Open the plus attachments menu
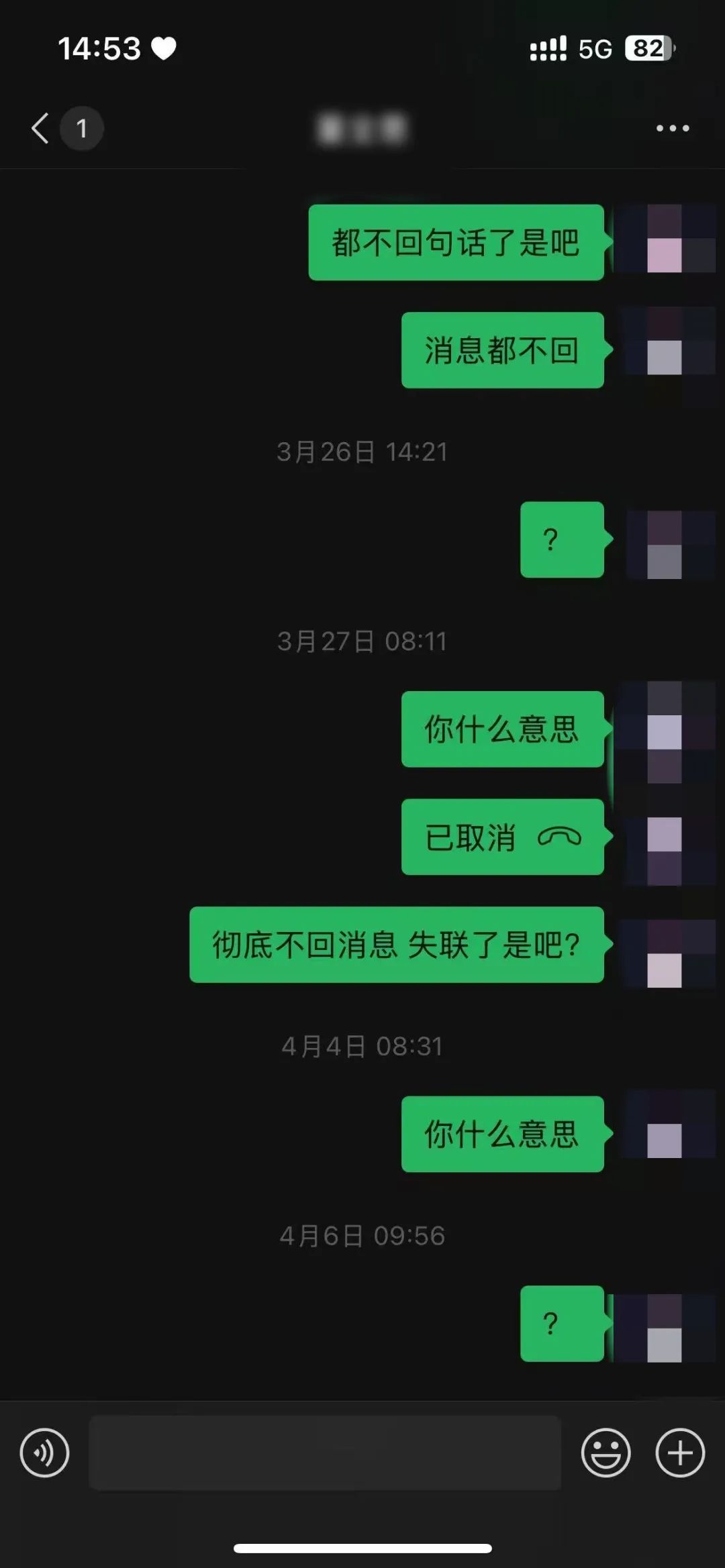This screenshot has width=725, height=1568. pos(679,1453)
